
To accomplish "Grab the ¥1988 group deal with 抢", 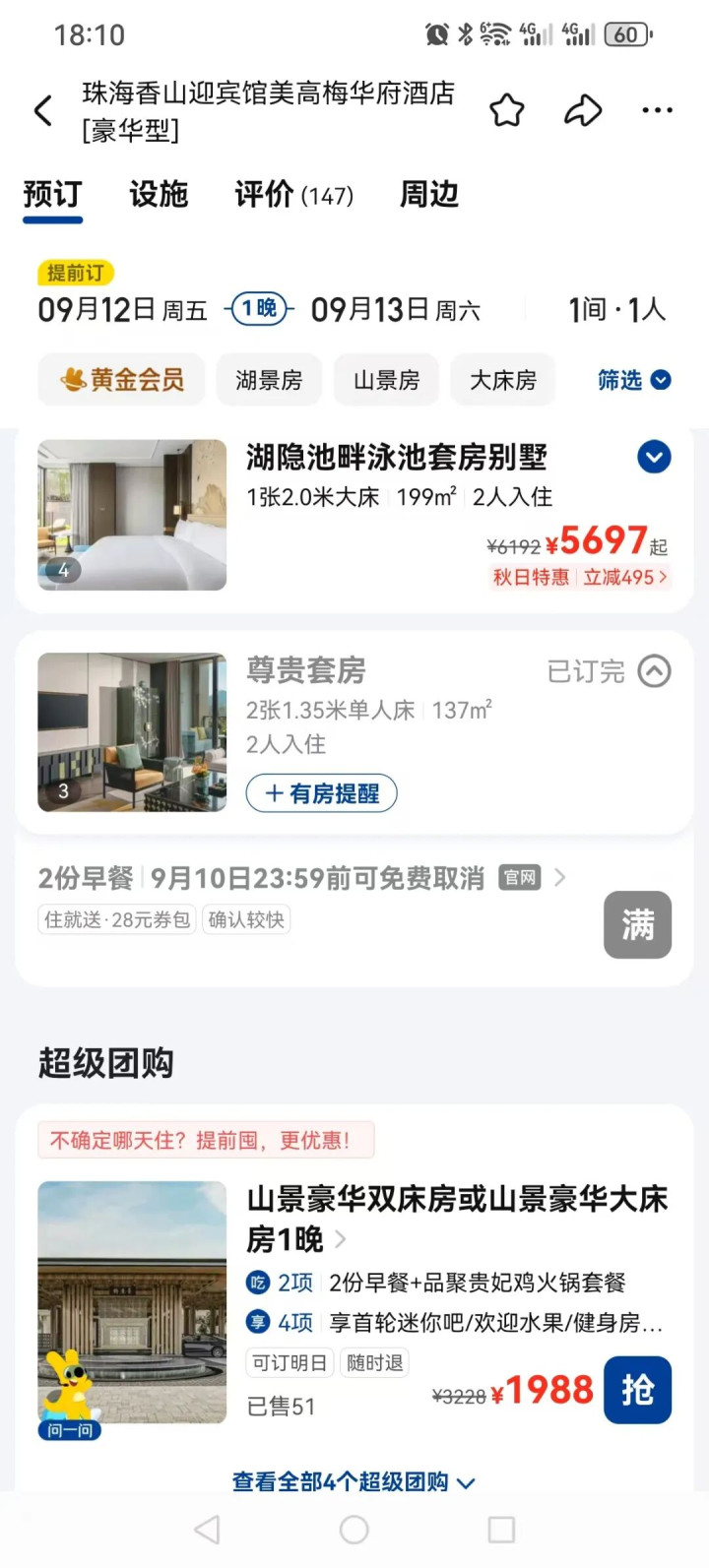I will 637,1390.
